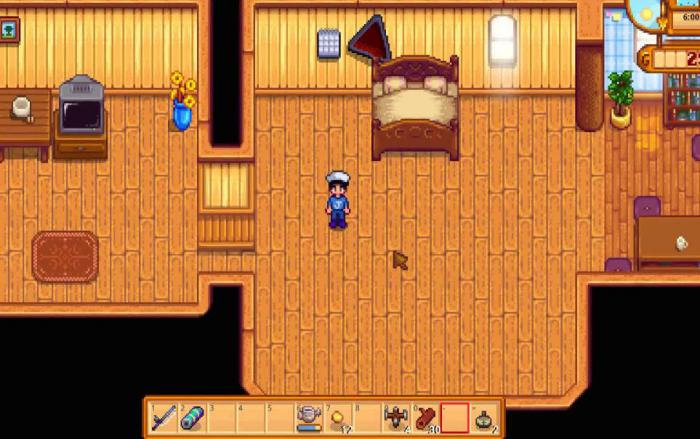Select the sword in toolbar slot 1
Viewport: 700px width, 439px height.
[165, 416]
